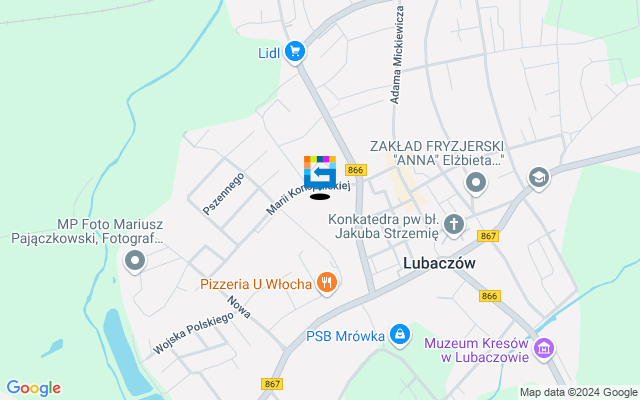The height and width of the screenshot is (400, 640).
Task: Tap the colorful arrow marker at map center
Action: tap(320, 170)
